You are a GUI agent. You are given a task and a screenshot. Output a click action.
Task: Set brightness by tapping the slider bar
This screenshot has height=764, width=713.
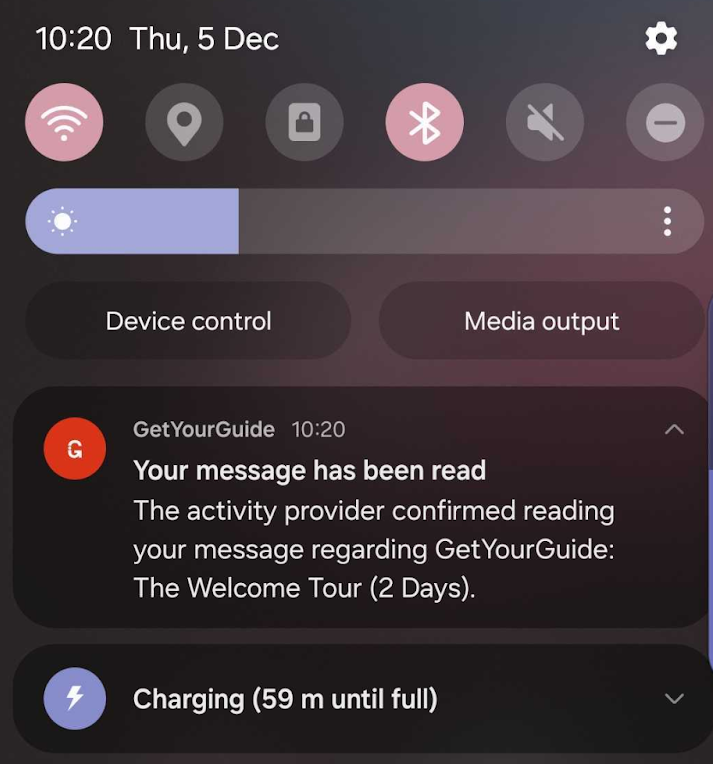(400, 221)
